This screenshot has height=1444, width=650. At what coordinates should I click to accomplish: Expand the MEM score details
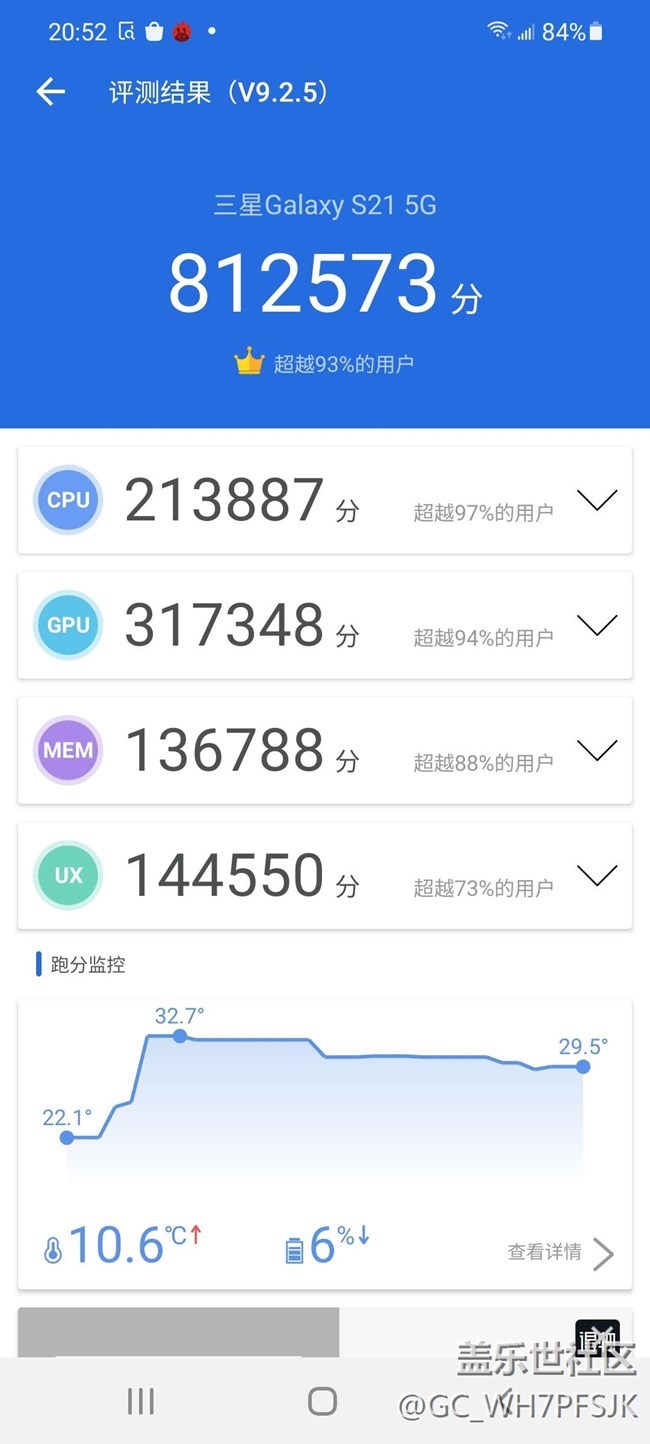(597, 750)
